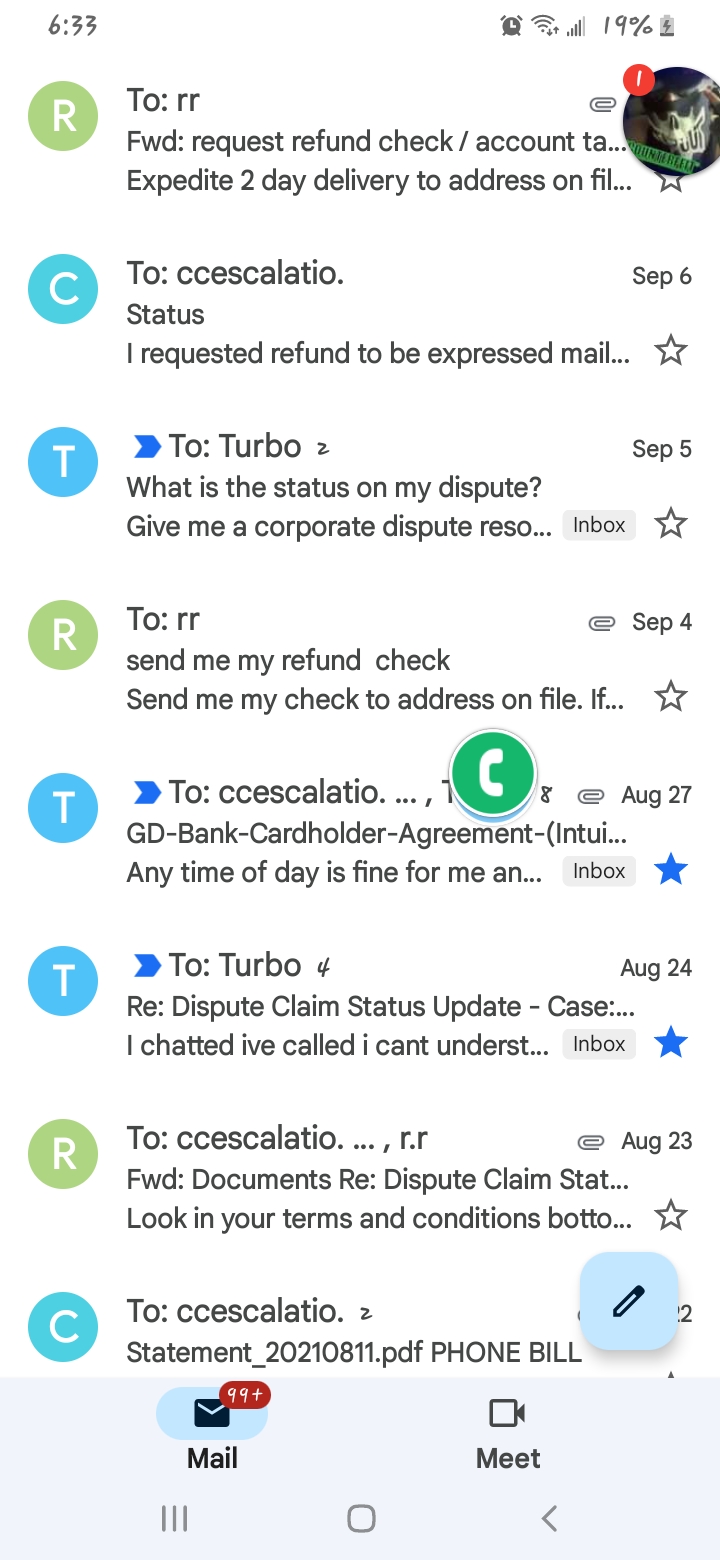Star the 'send me my refund check' email
Screen dimensions: 720x1560
[670, 696]
